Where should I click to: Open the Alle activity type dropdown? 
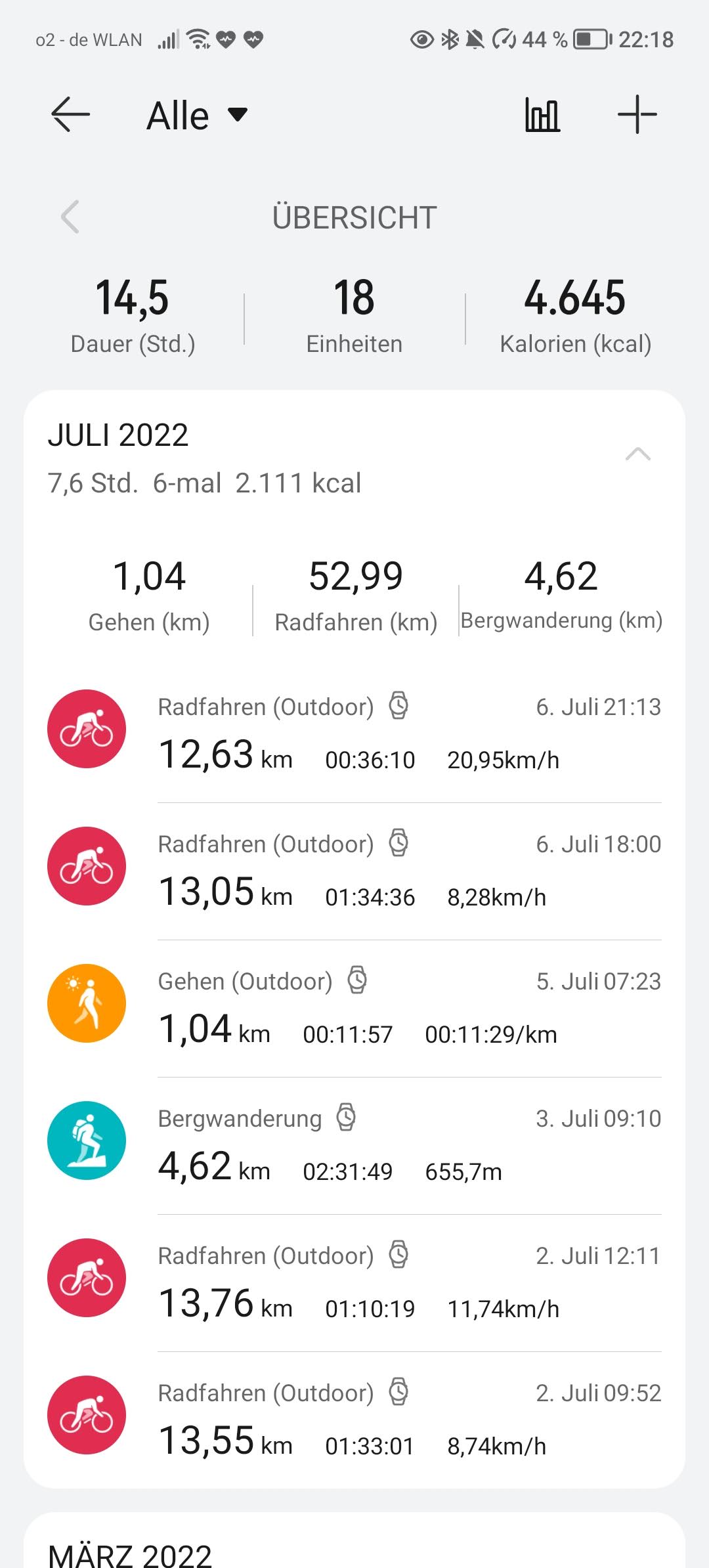click(197, 116)
